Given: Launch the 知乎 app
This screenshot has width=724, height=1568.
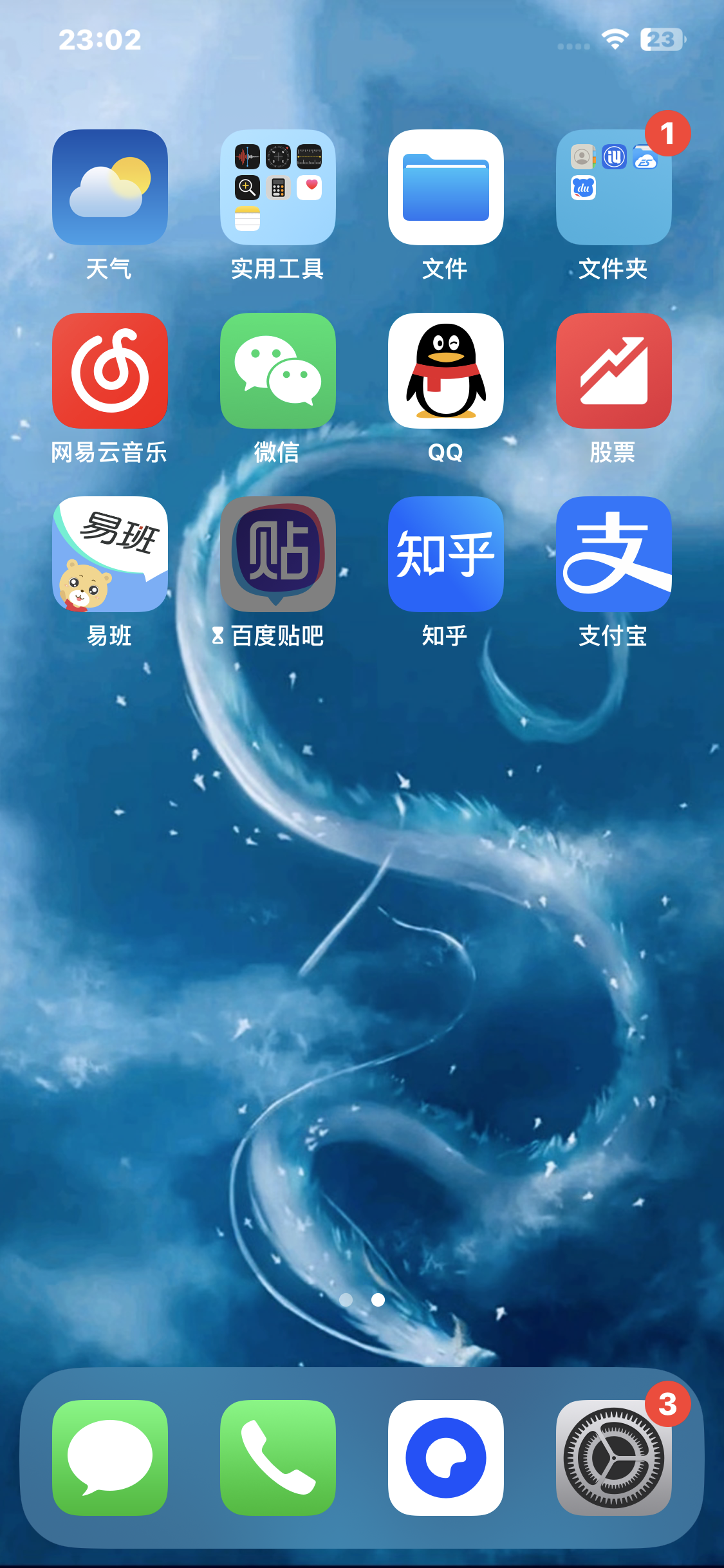Looking at the screenshot, I should [446, 554].
